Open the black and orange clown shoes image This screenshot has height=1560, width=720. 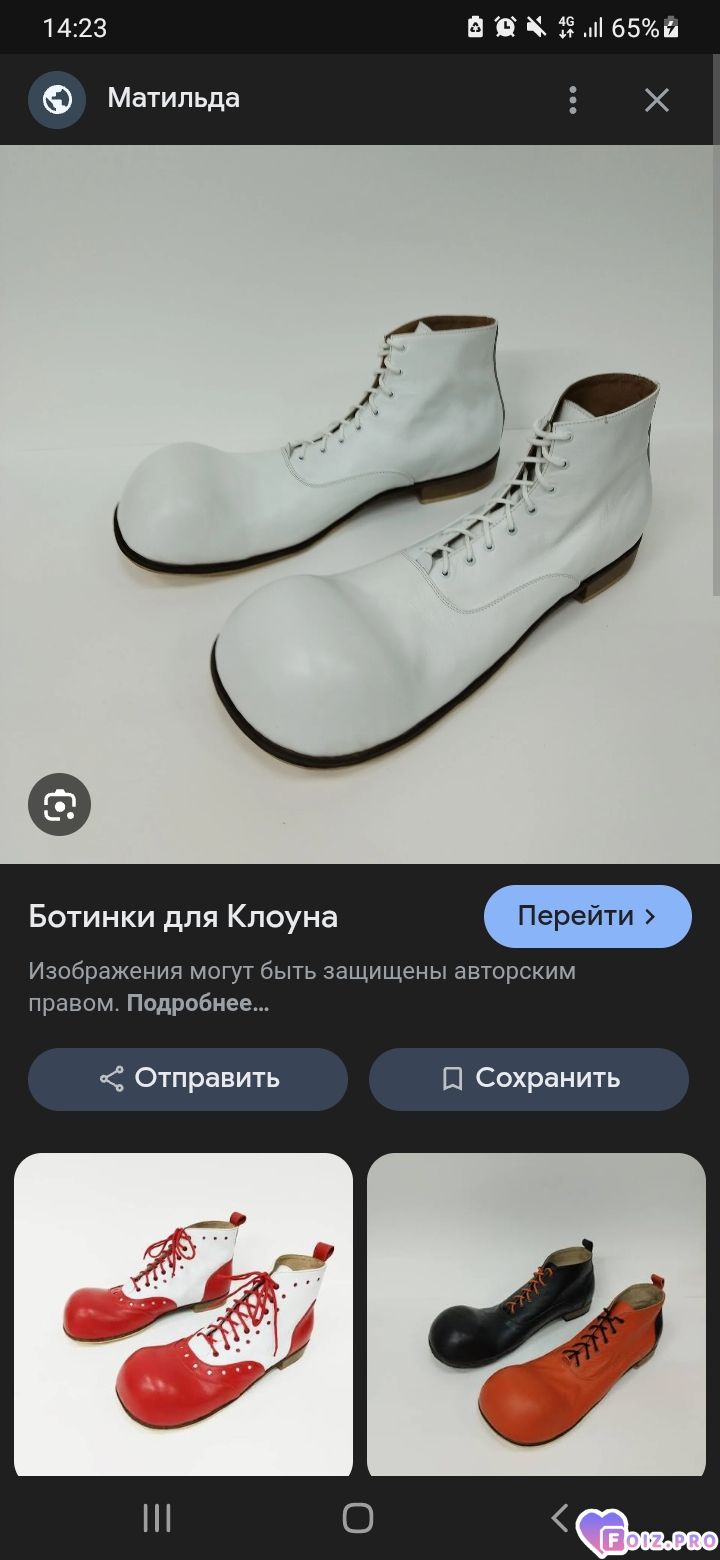click(536, 1315)
